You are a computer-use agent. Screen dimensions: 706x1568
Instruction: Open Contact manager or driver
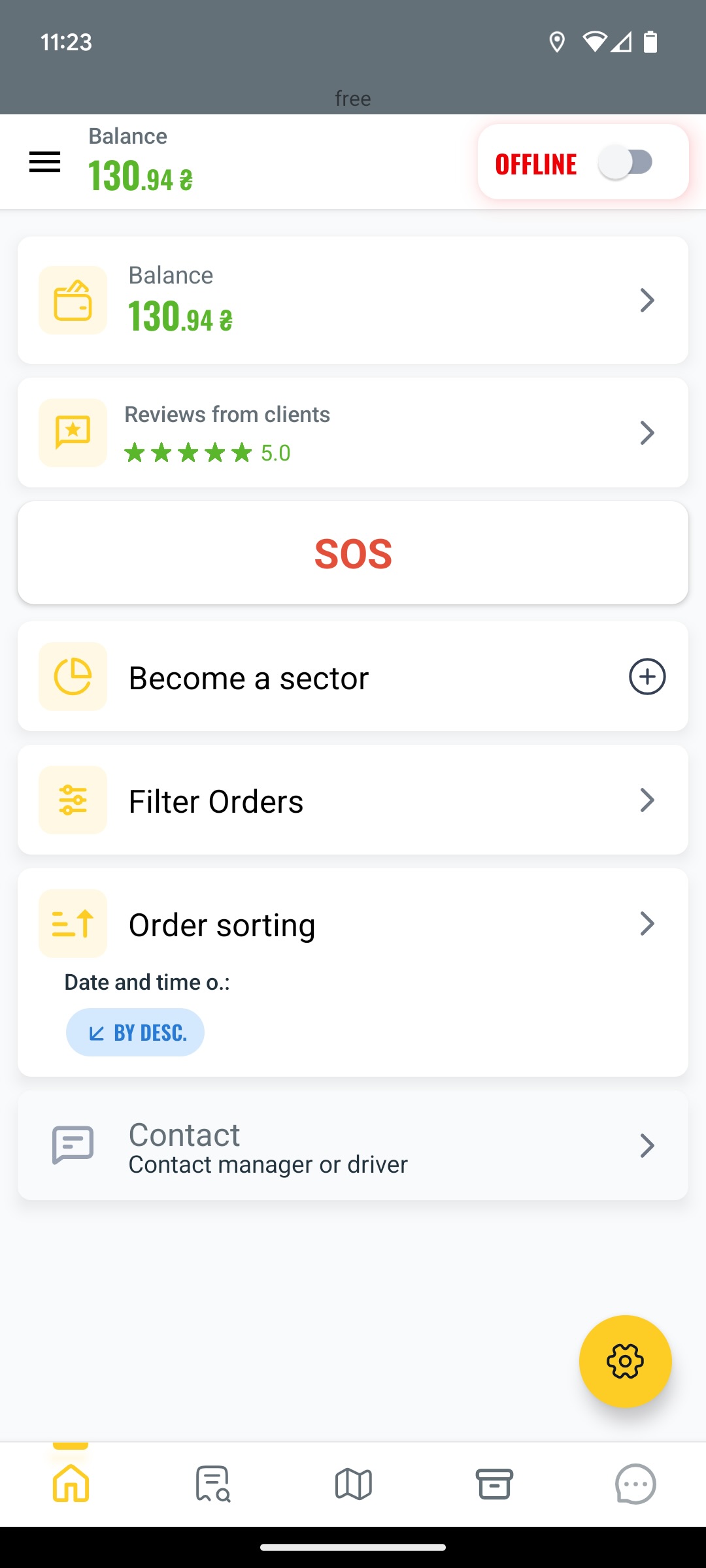coord(353,1145)
